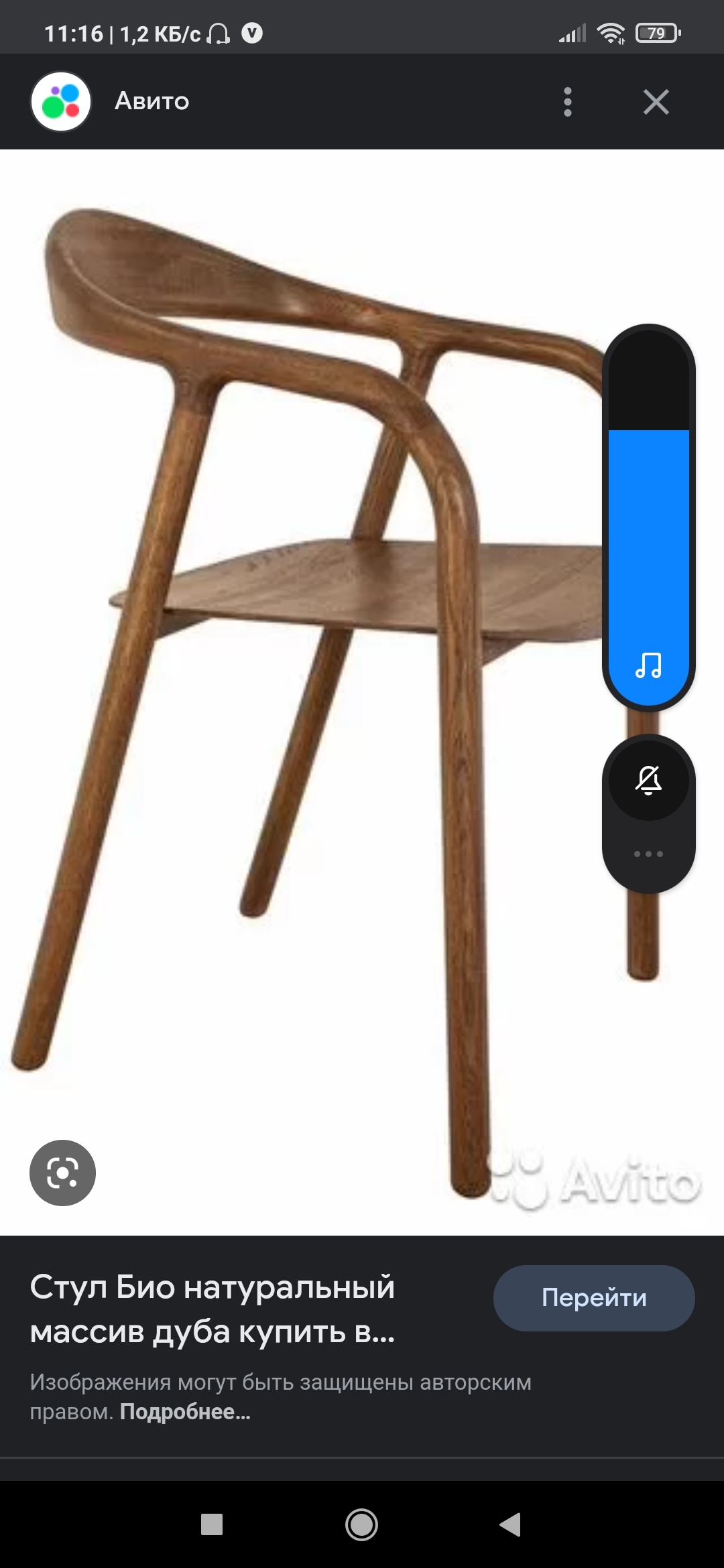This screenshot has height=1568, width=724.
Task: Tap the Перейти button
Action: pos(594,1298)
